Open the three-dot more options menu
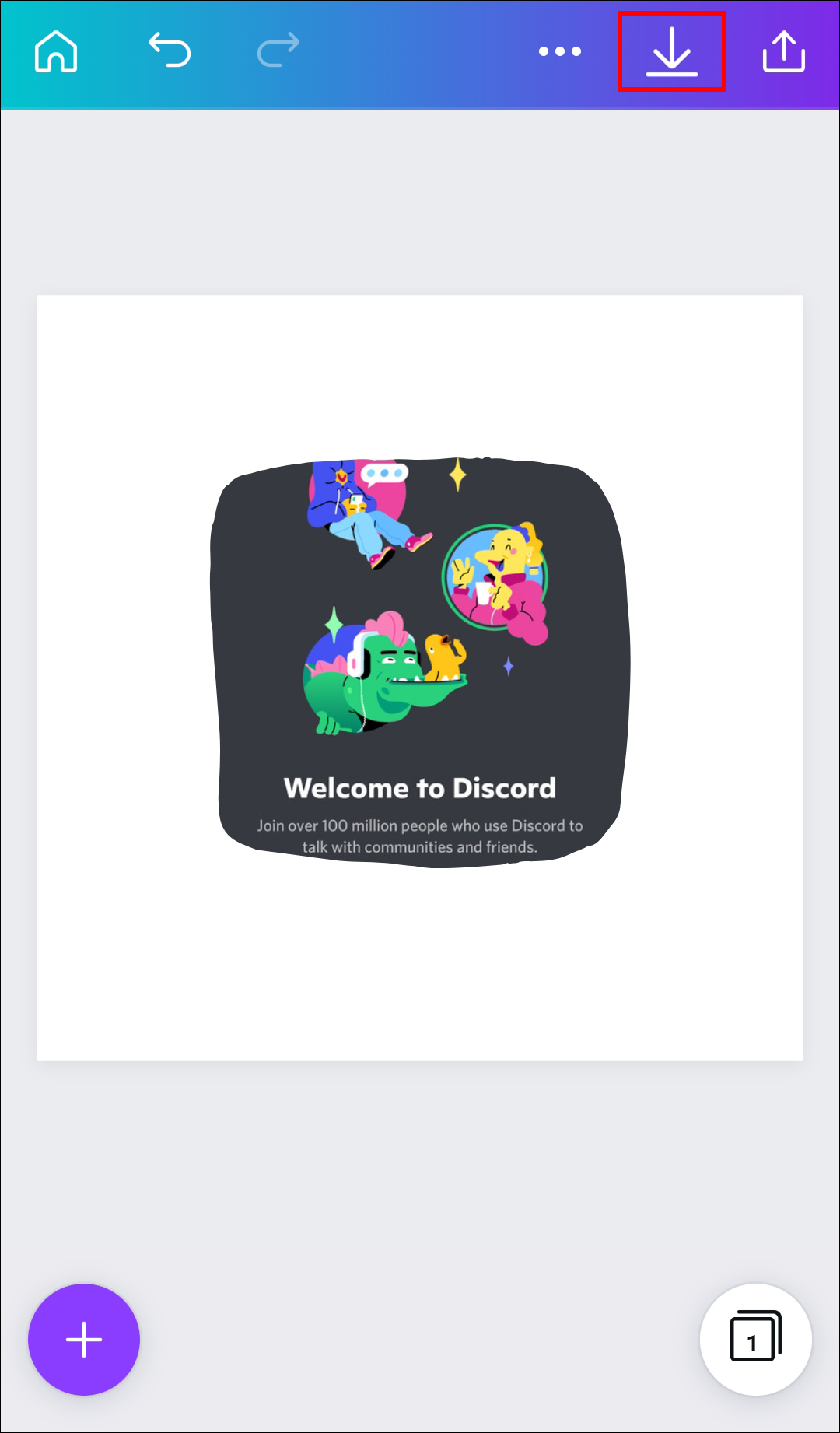This screenshot has height=1433, width=840. [x=560, y=51]
